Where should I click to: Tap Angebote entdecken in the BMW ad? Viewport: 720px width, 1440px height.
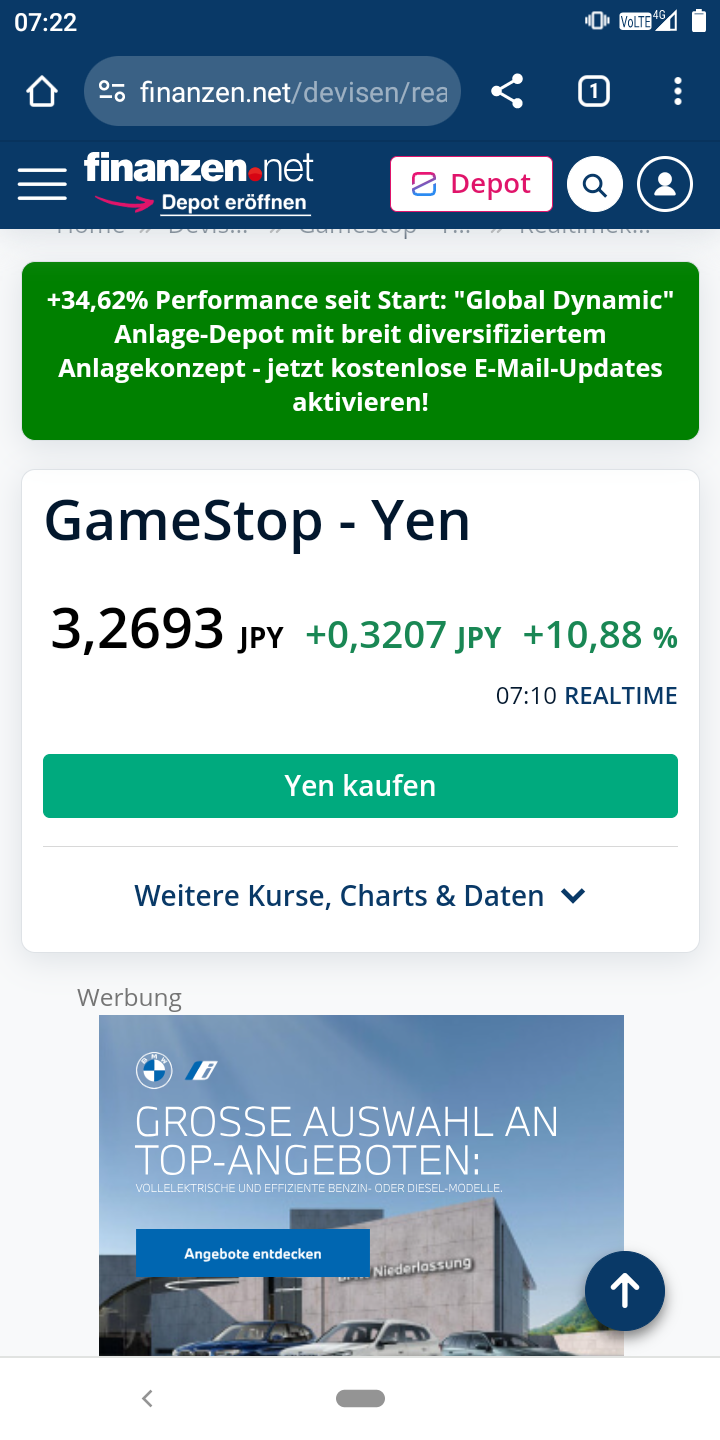pos(253,1254)
